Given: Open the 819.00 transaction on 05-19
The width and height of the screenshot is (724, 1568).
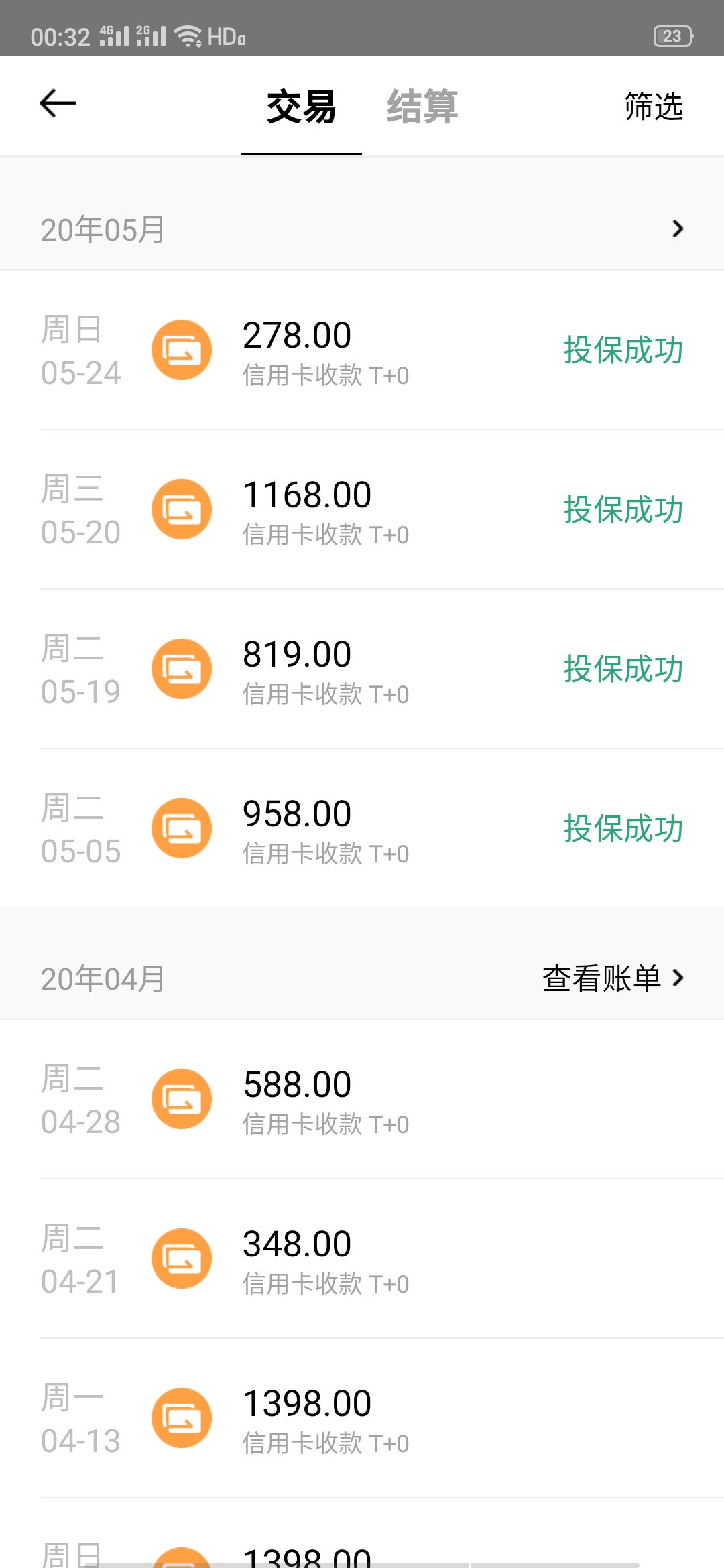Looking at the screenshot, I should pyautogui.click(x=362, y=669).
